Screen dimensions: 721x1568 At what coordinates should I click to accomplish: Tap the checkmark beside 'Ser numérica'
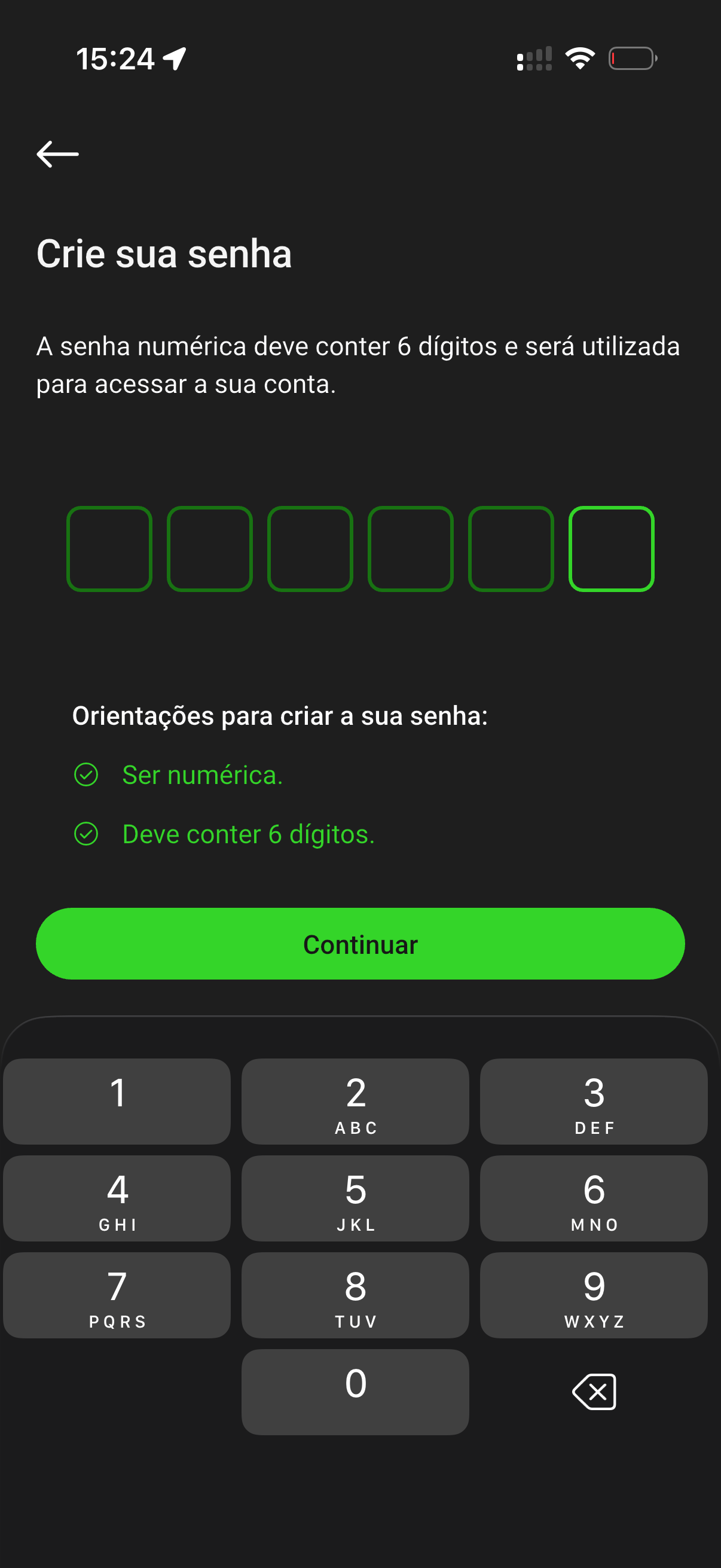pyautogui.click(x=87, y=774)
